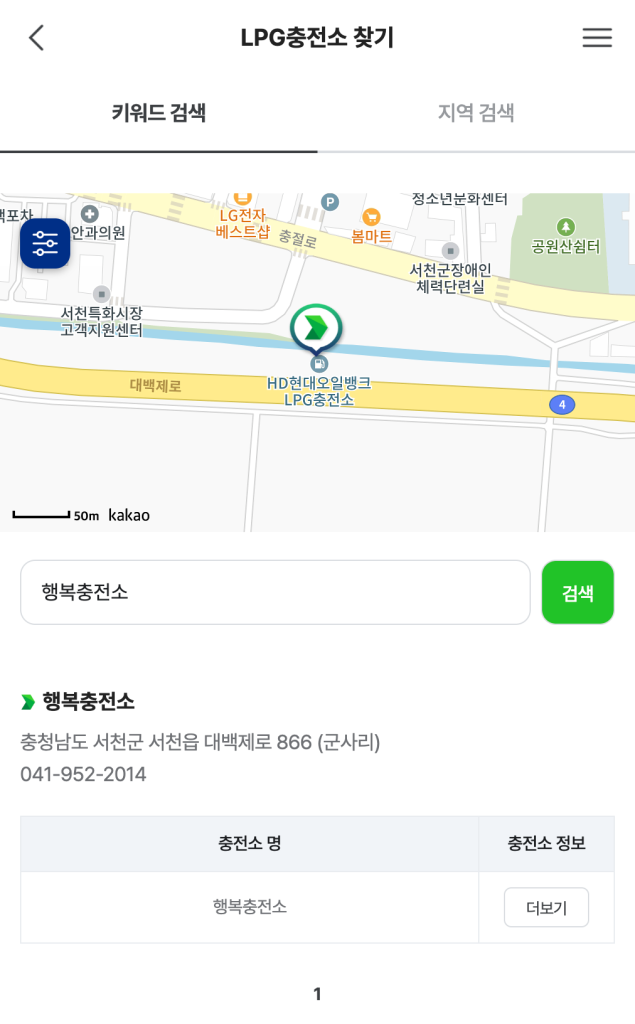Tap 더보기 for 행복충전소 details
The height and width of the screenshot is (1024, 635).
(x=546, y=907)
